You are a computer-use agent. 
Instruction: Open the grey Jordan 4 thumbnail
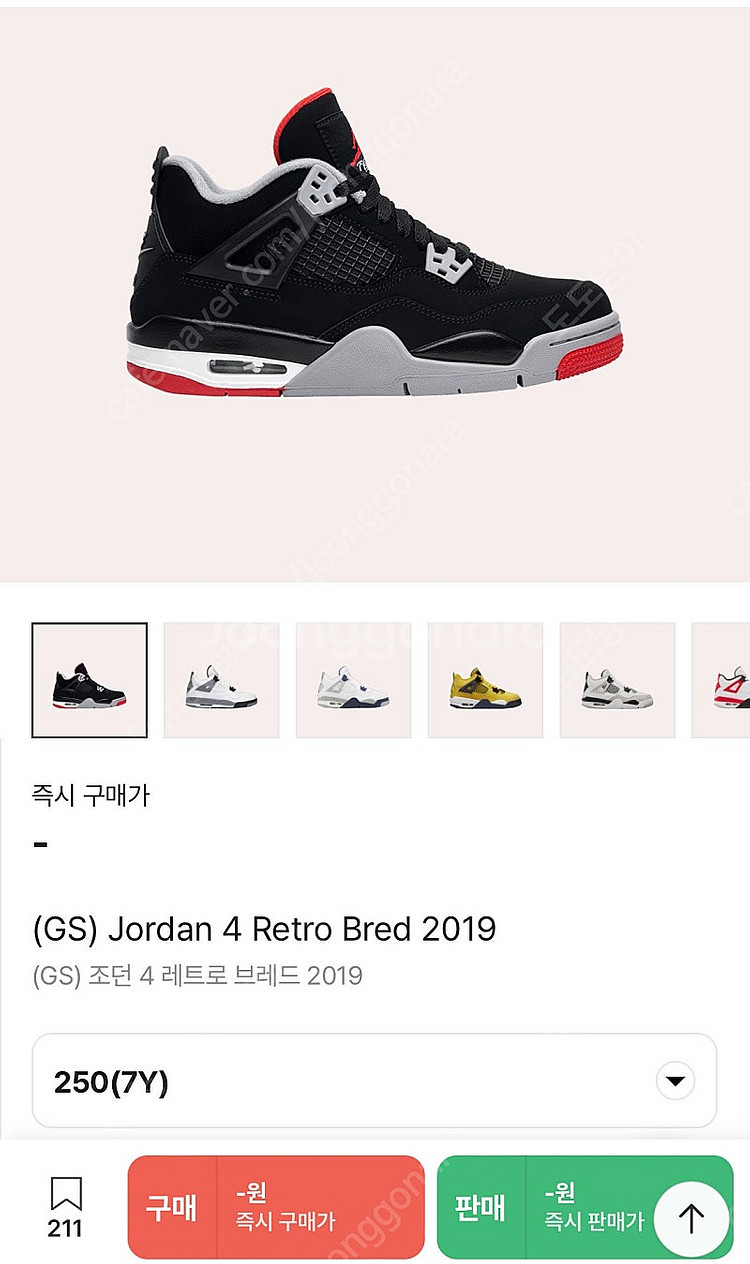[617, 680]
